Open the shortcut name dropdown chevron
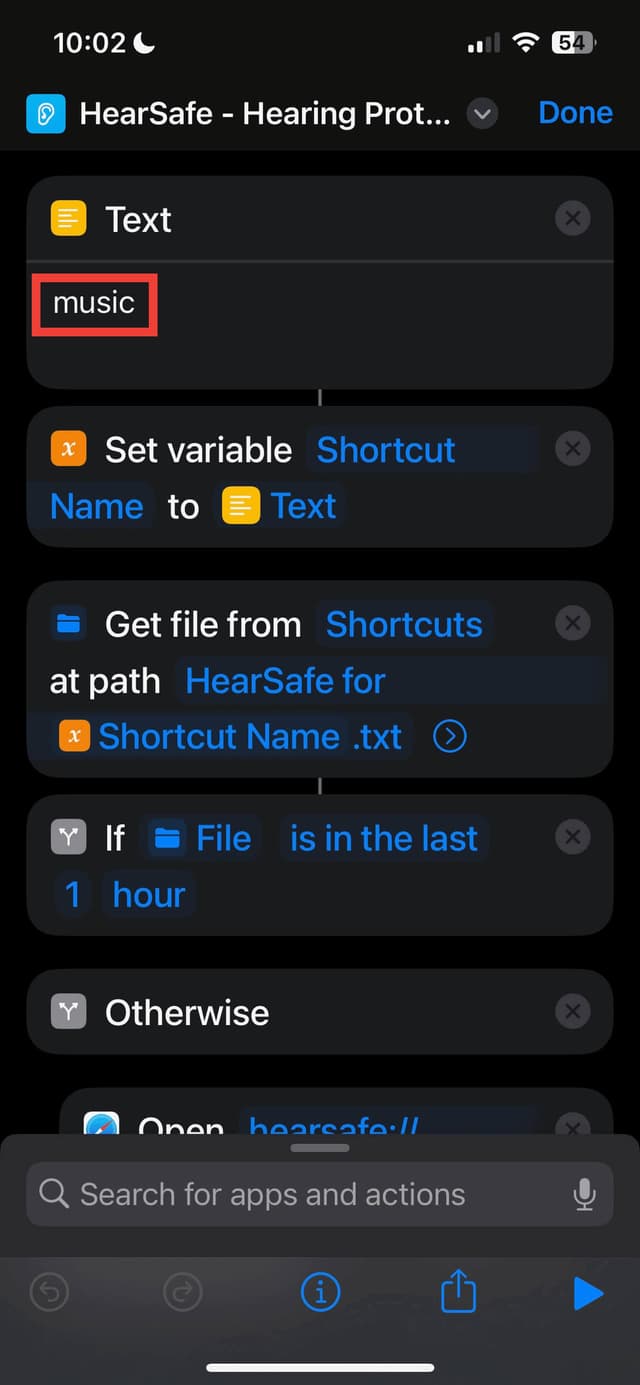Image resolution: width=640 pixels, height=1385 pixels. [482, 114]
